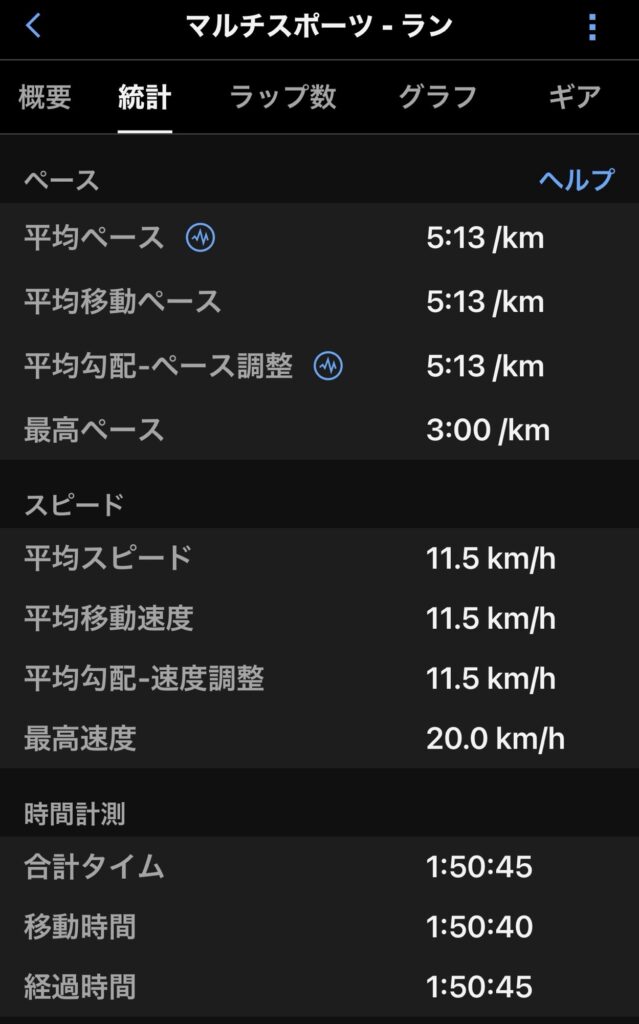
Task: Switch to the 概要 tab
Action: (x=45, y=97)
